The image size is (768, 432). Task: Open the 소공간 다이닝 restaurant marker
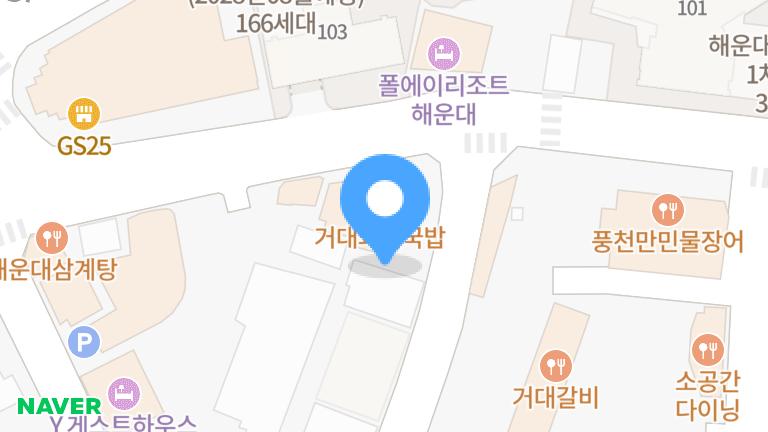click(x=707, y=350)
